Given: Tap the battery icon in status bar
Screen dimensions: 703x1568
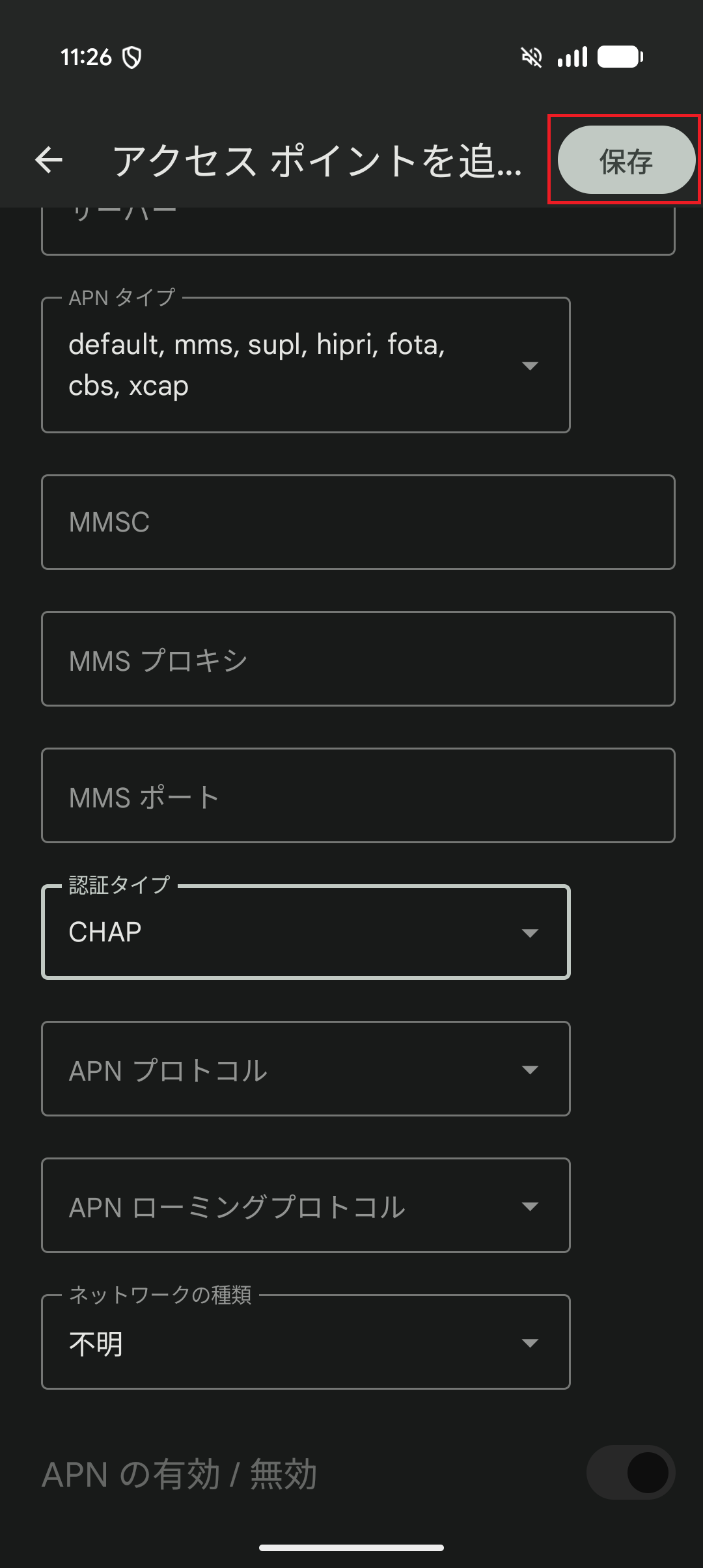Looking at the screenshot, I should 620,57.
